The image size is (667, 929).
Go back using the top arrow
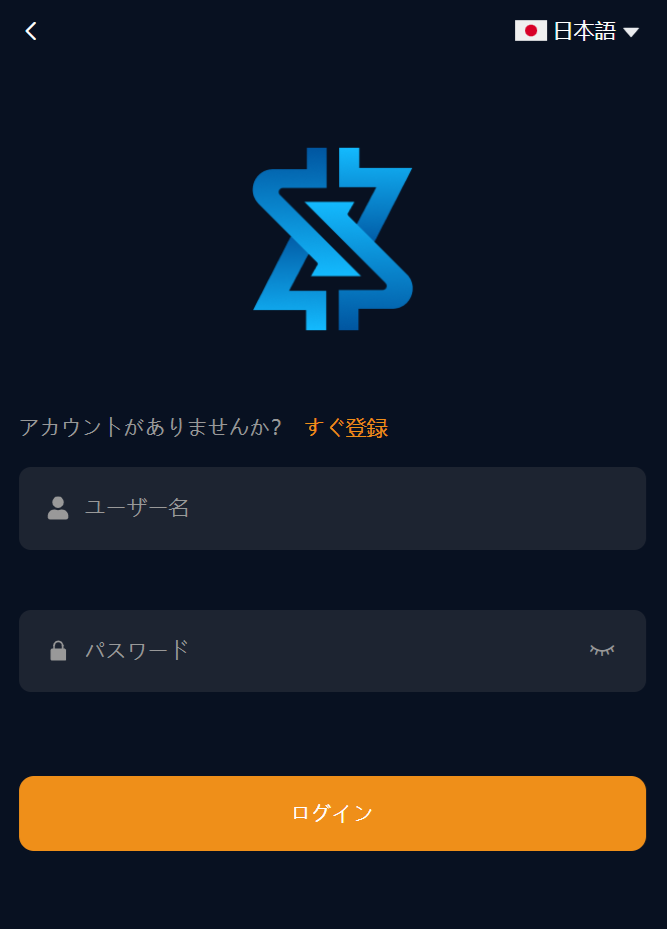tap(31, 32)
